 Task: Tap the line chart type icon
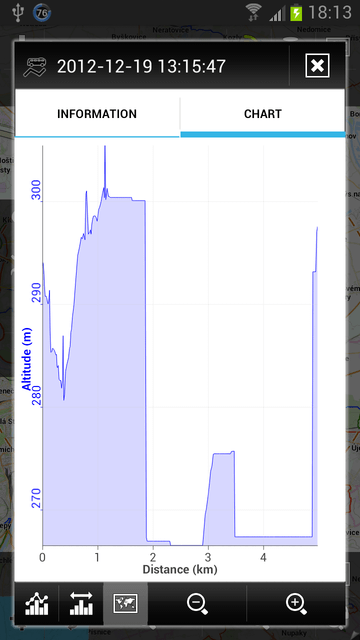click(37, 604)
